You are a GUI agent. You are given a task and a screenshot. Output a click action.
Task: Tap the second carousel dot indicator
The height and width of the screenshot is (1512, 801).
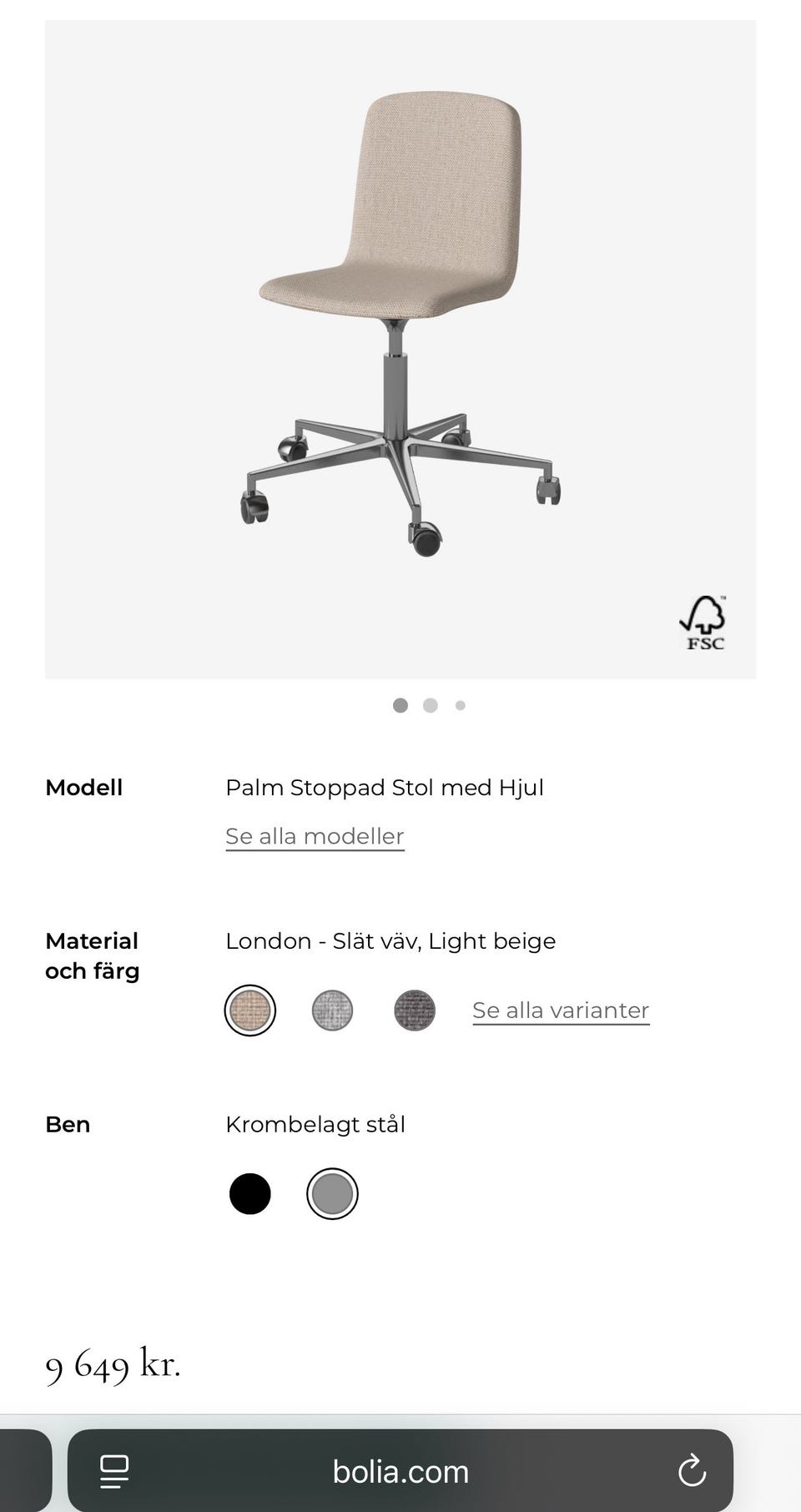(431, 705)
